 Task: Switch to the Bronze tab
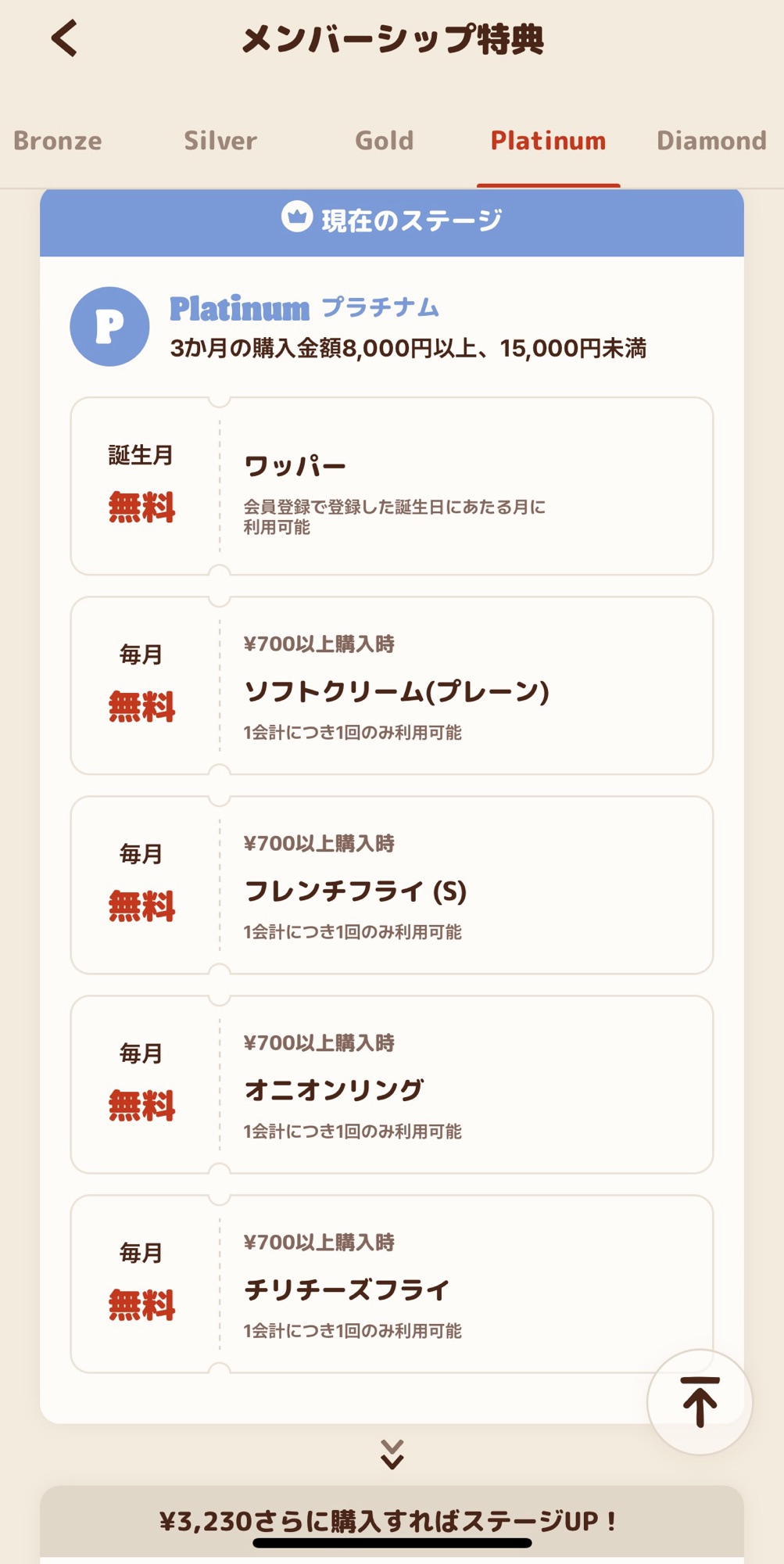point(58,141)
